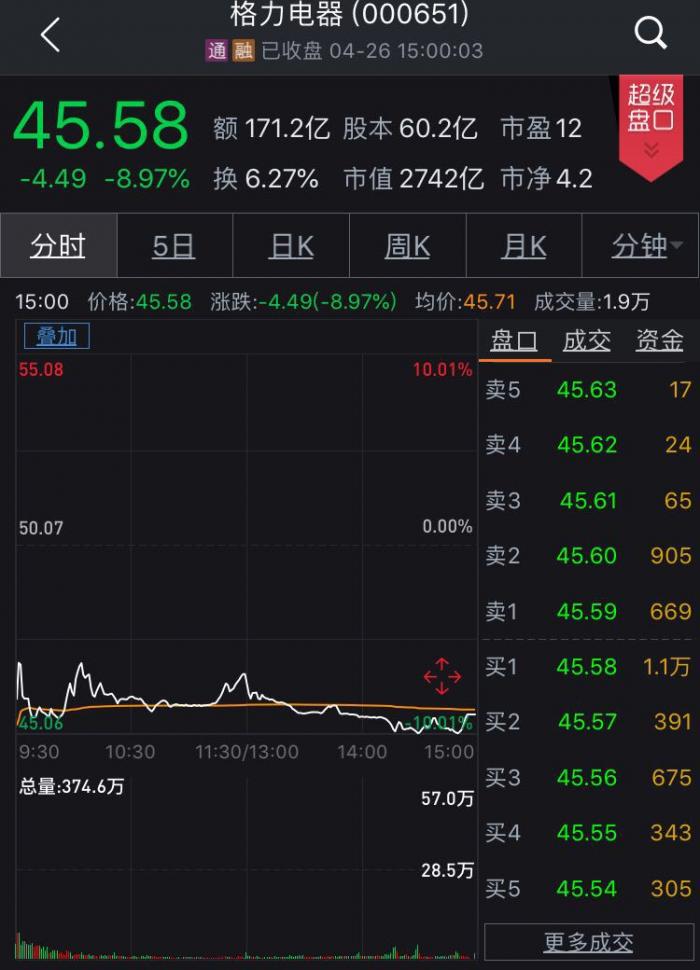The width and height of the screenshot is (700, 970).
Task: Go back using the top-left arrow
Action: click(50, 35)
